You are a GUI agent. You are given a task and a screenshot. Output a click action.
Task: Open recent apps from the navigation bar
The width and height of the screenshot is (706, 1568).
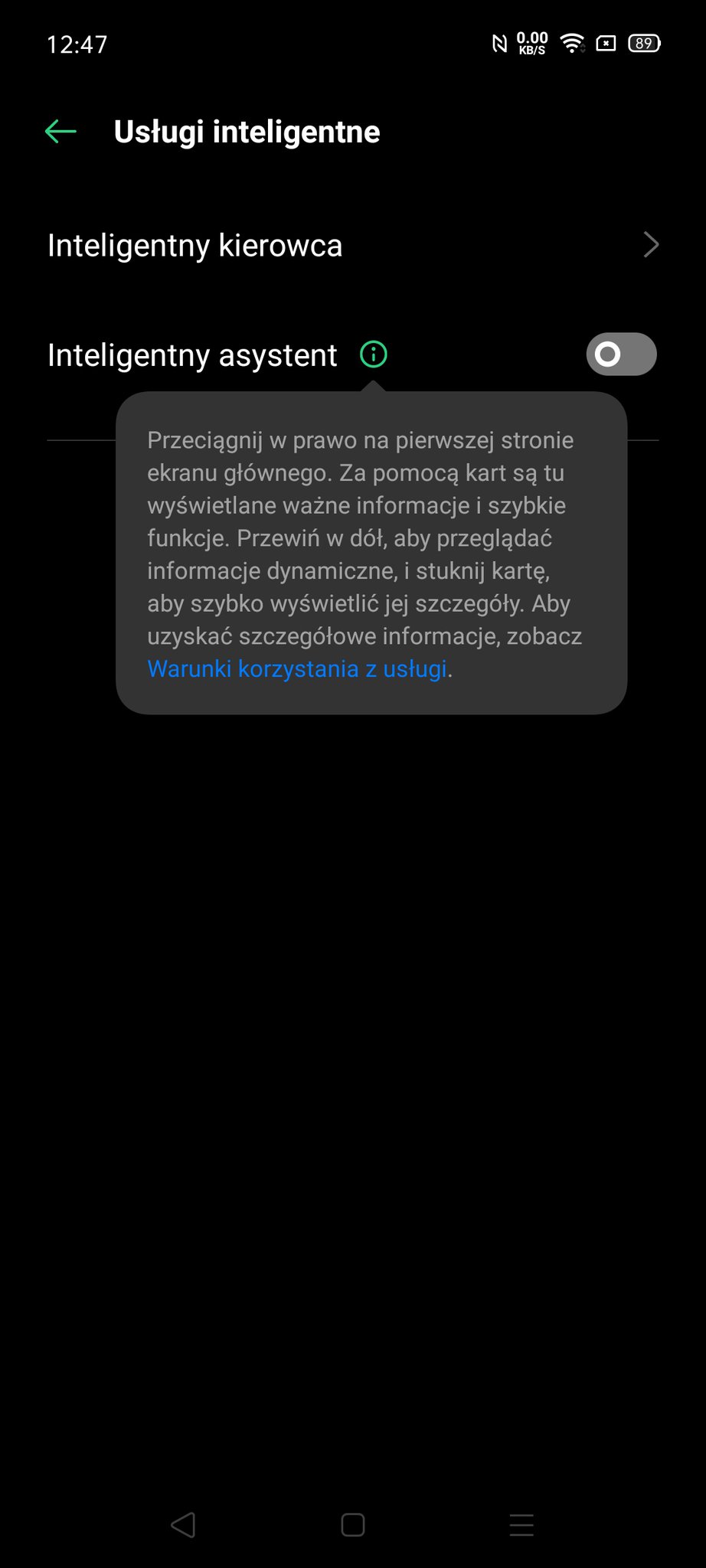tap(521, 1525)
